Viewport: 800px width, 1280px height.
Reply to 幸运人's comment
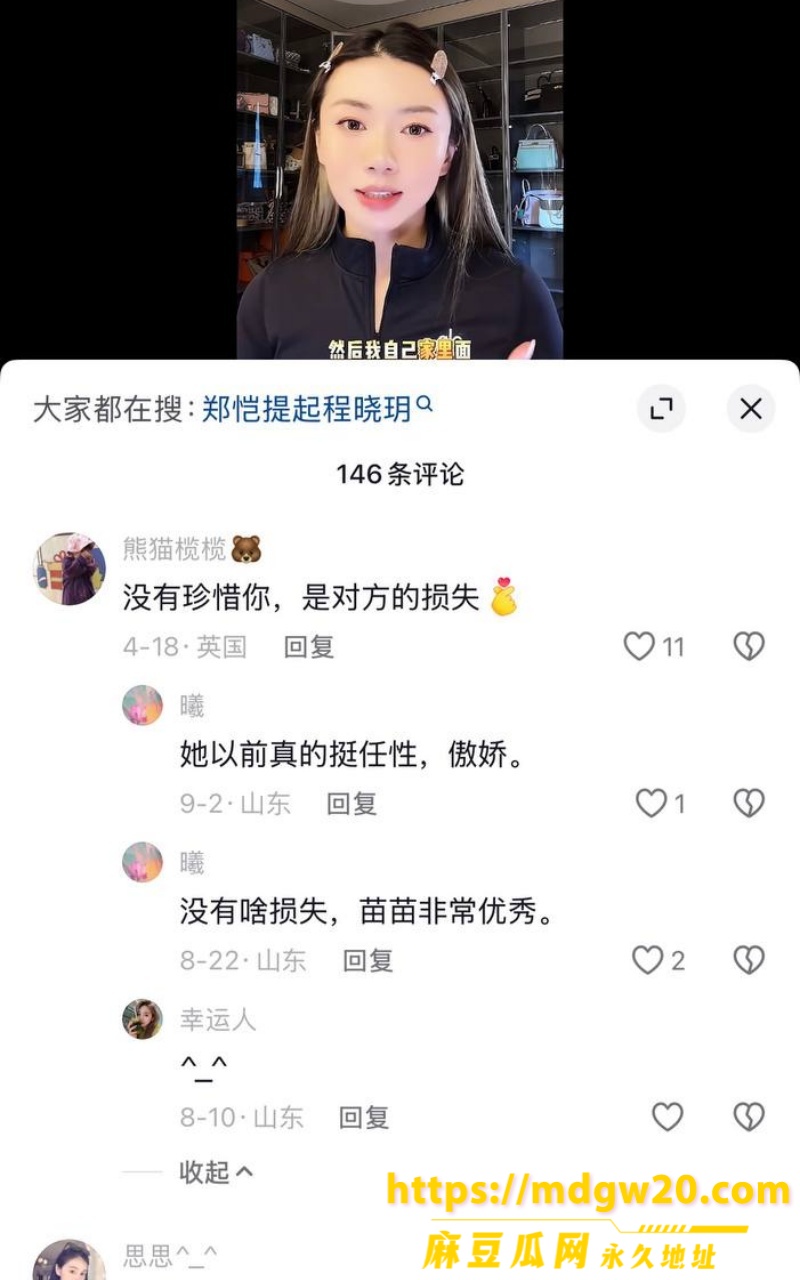tap(364, 1117)
